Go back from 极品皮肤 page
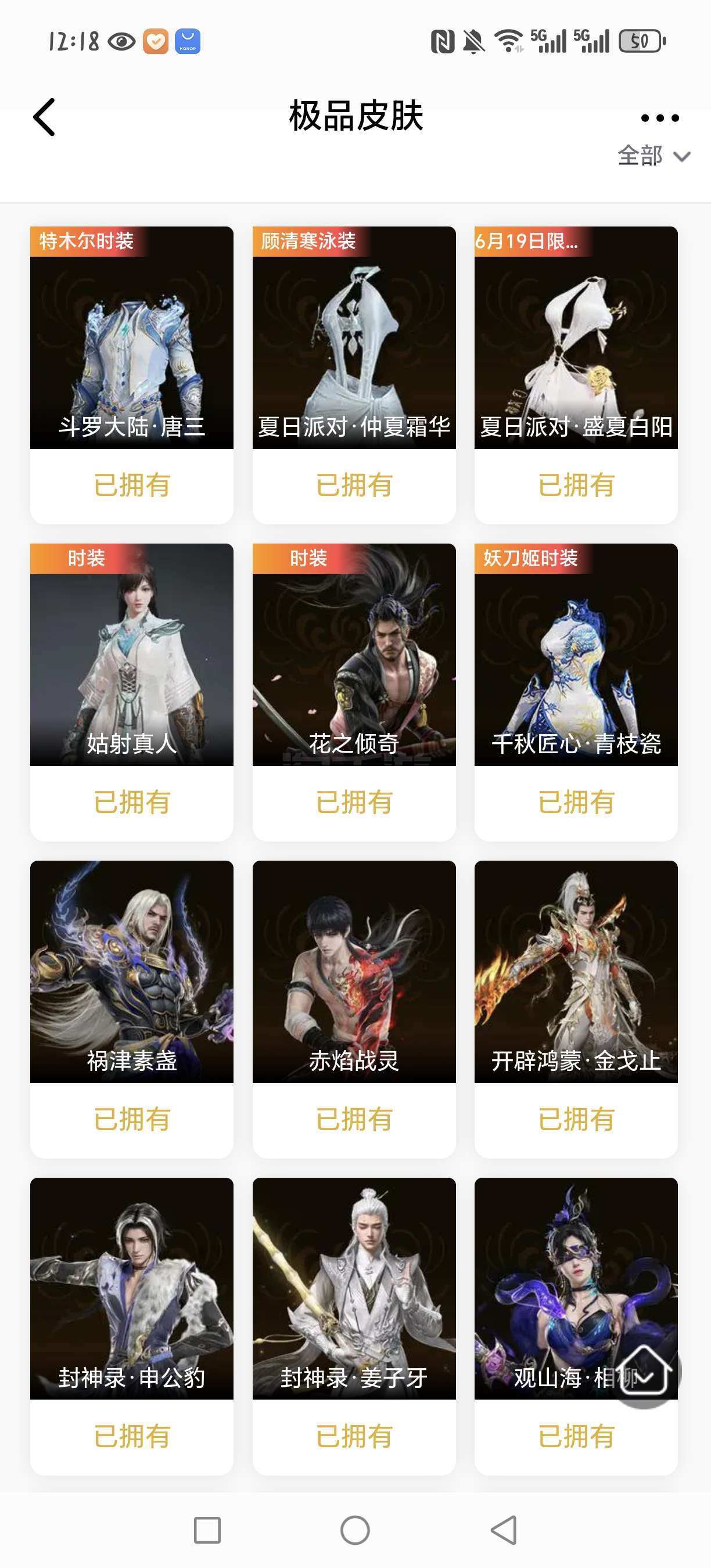Screen dimensions: 711x1568 tap(44, 117)
